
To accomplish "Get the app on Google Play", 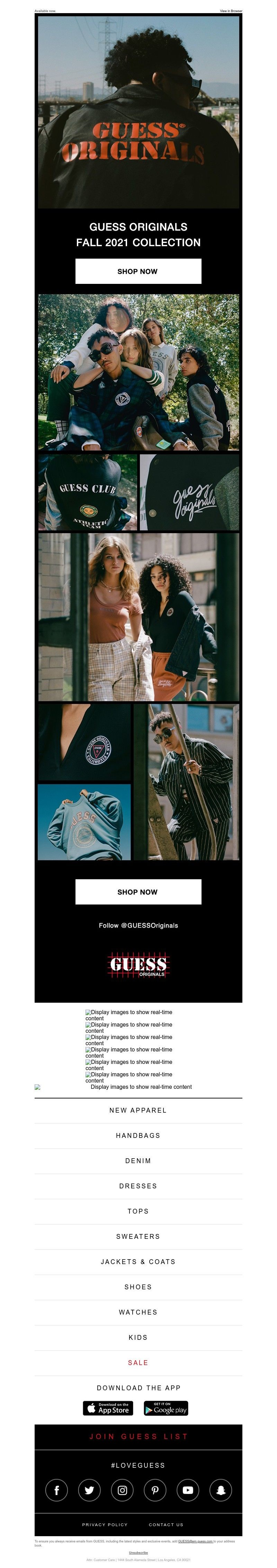I will [x=166, y=1408].
